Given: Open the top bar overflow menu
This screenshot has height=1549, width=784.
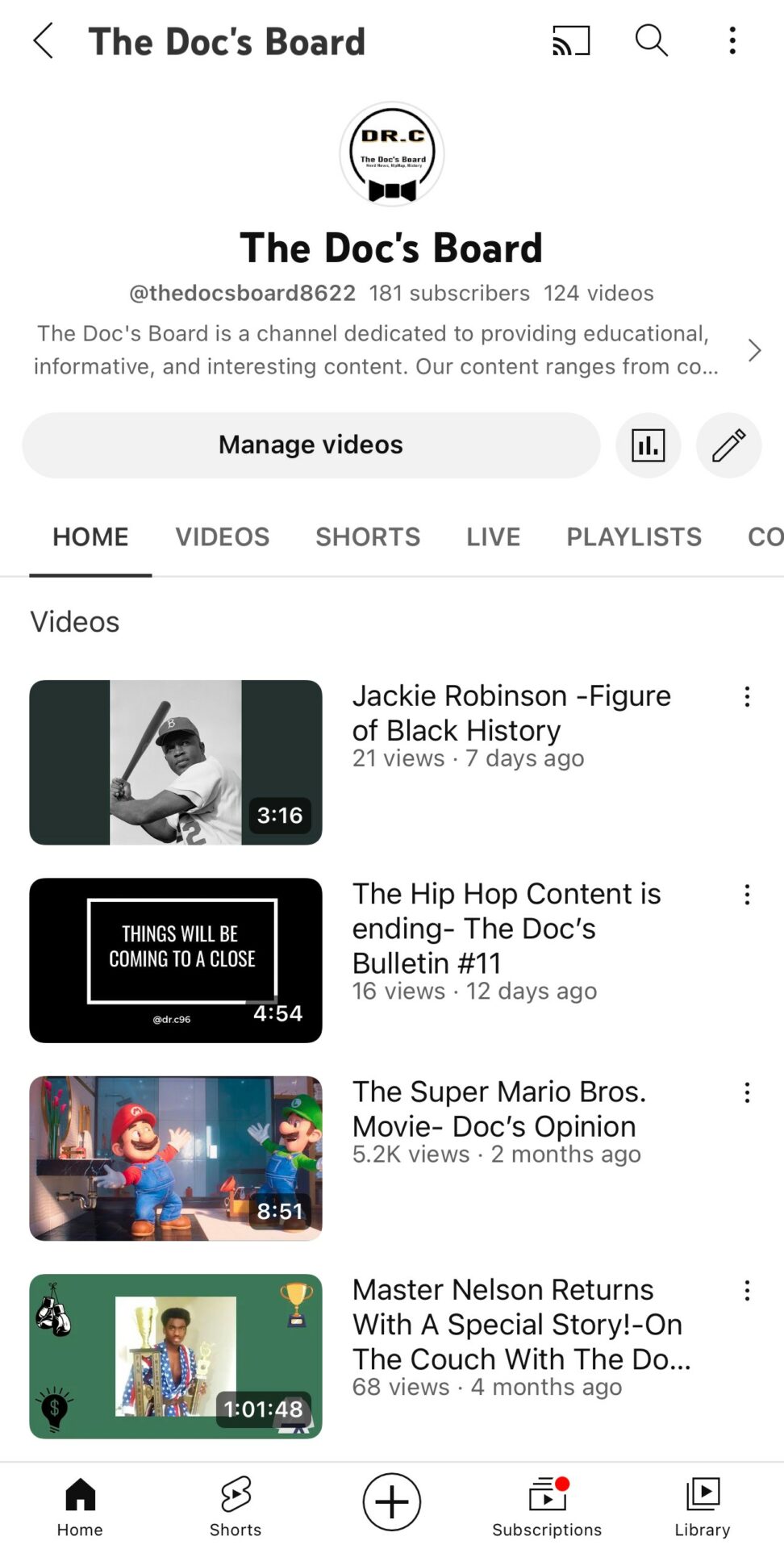Looking at the screenshot, I should click(x=732, y=40).
